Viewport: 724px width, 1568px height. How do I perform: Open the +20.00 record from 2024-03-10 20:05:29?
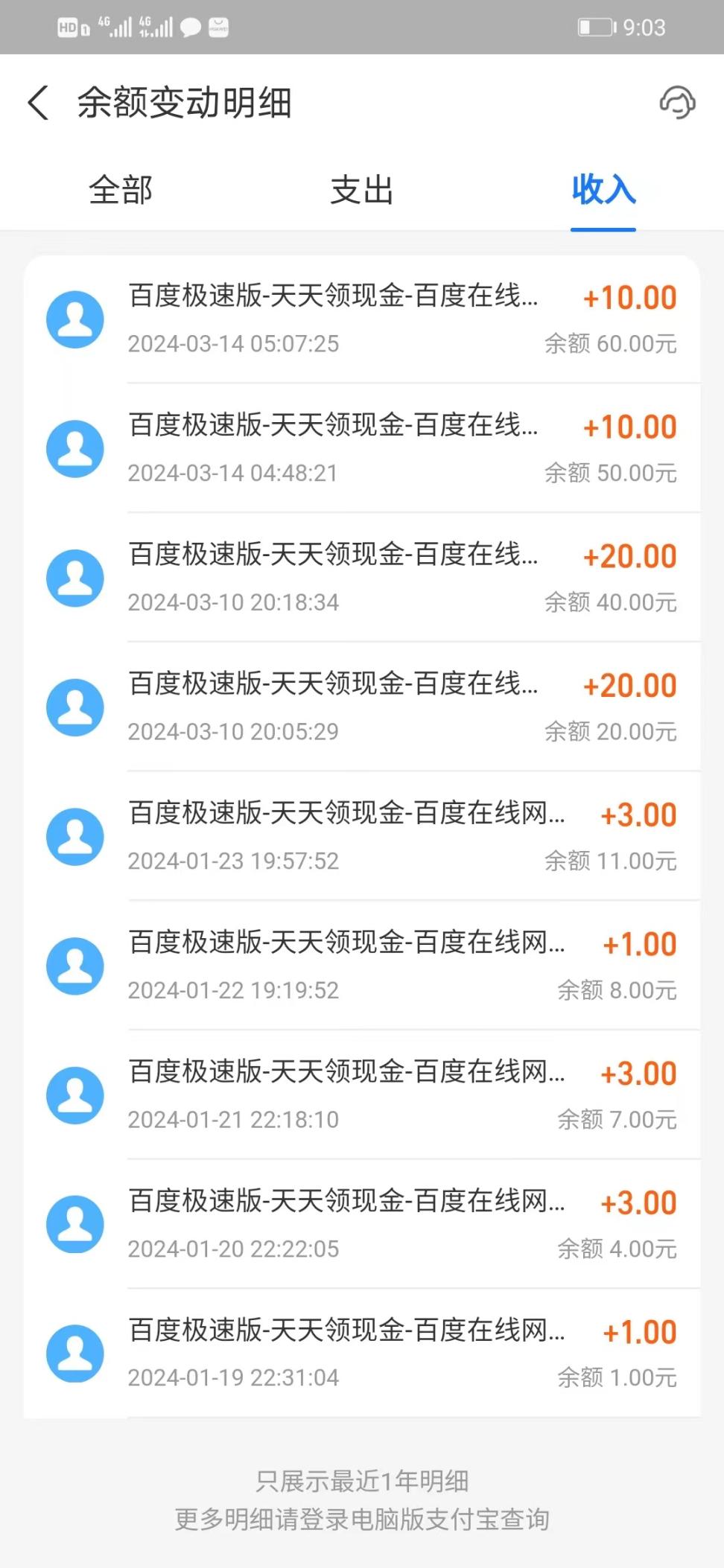362,706
